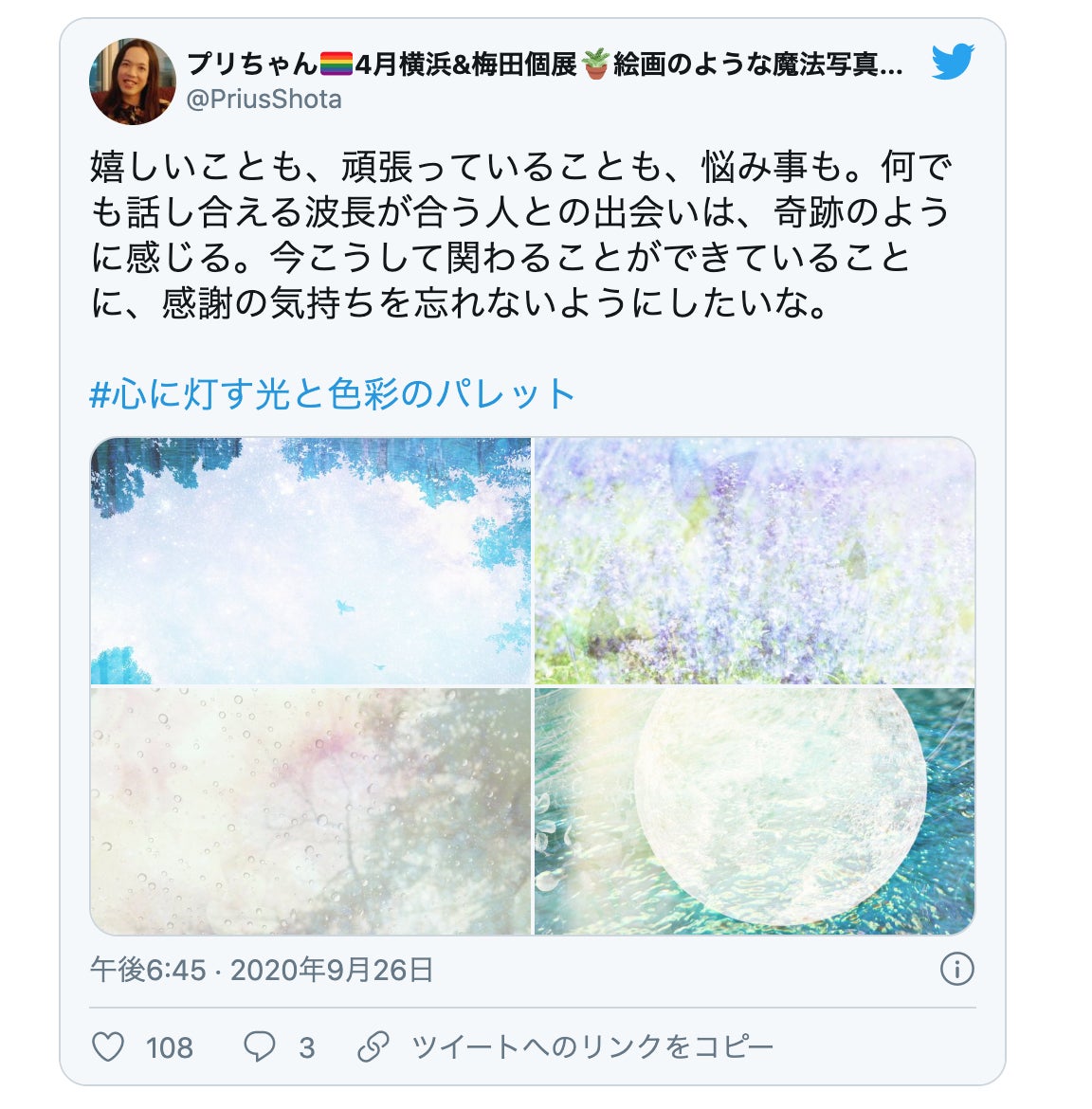View the blue sky and trees photo
The image size is (1092, 1109).
click(x=311, y=561)
